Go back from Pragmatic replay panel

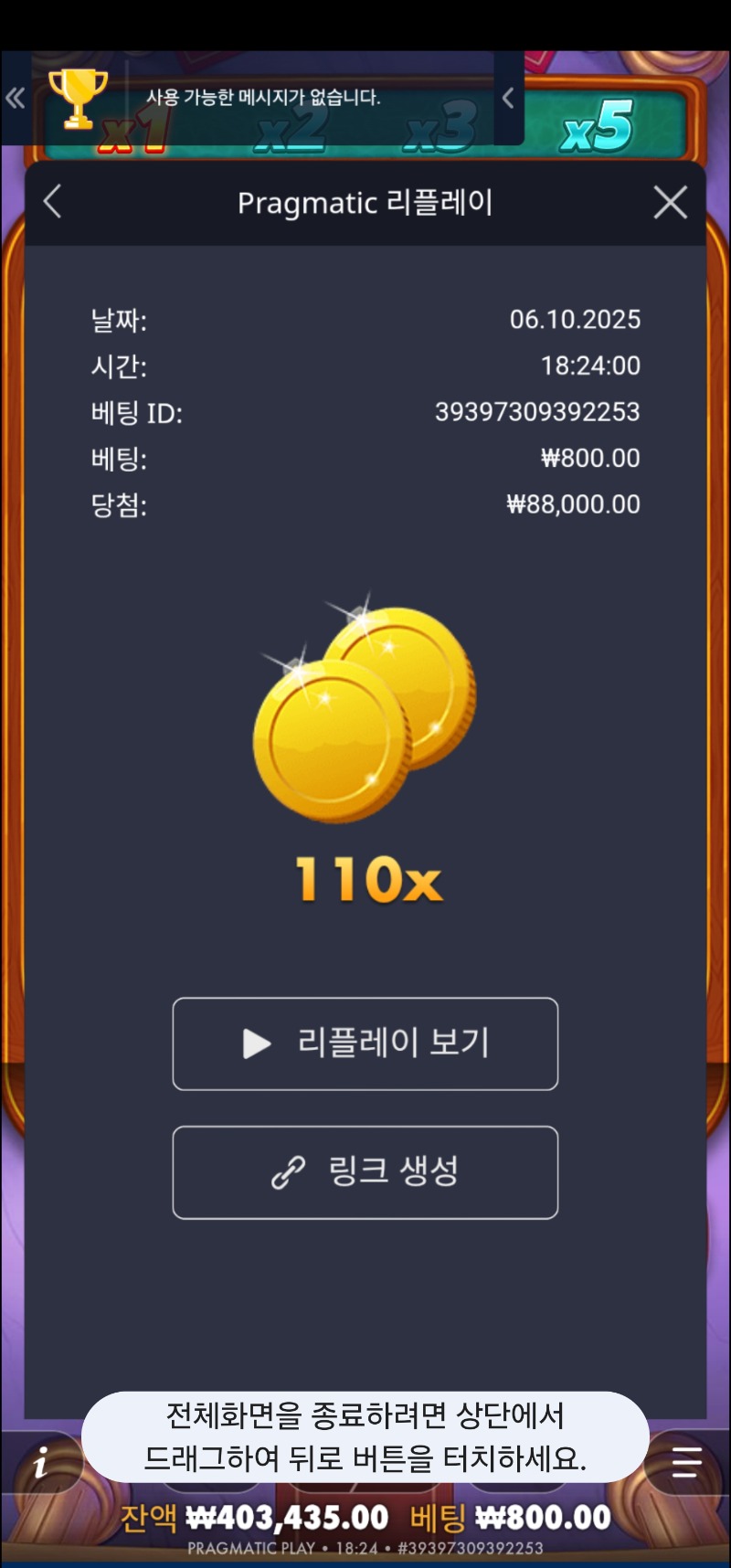tap(53, 202)
